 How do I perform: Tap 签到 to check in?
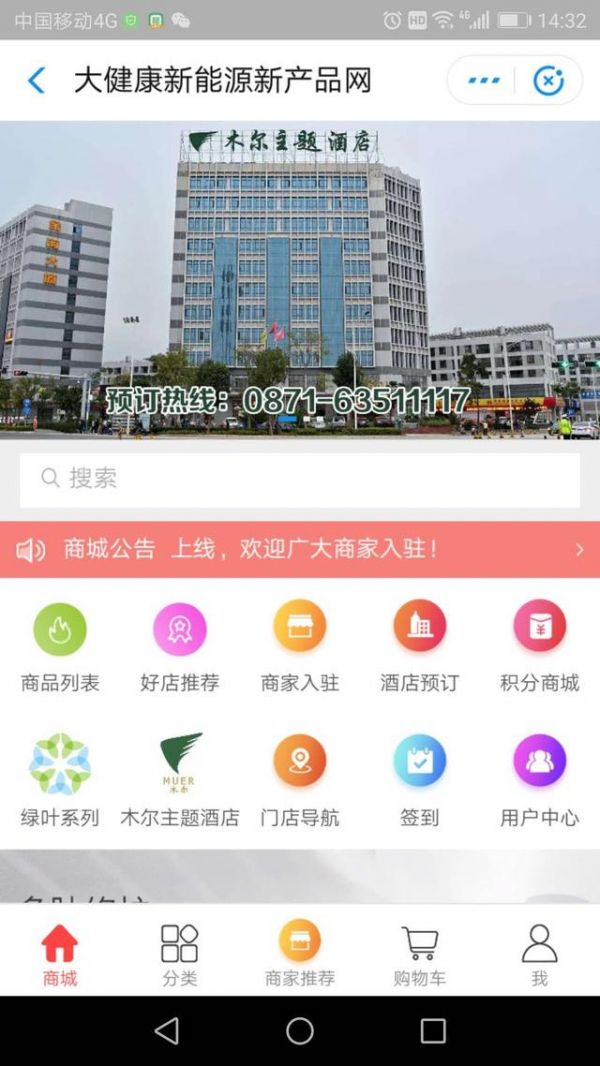[420, 780]
